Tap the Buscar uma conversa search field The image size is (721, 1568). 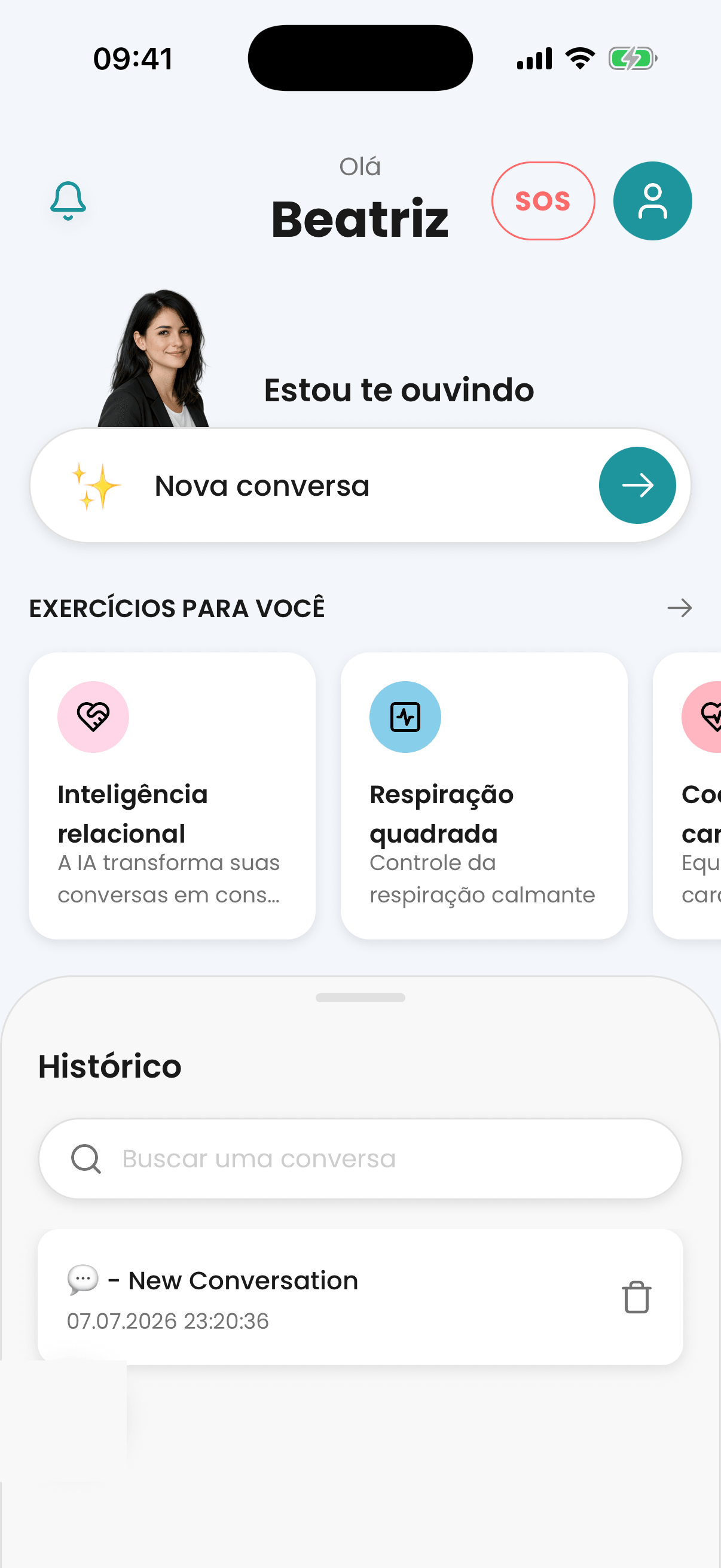point(360,1158)
